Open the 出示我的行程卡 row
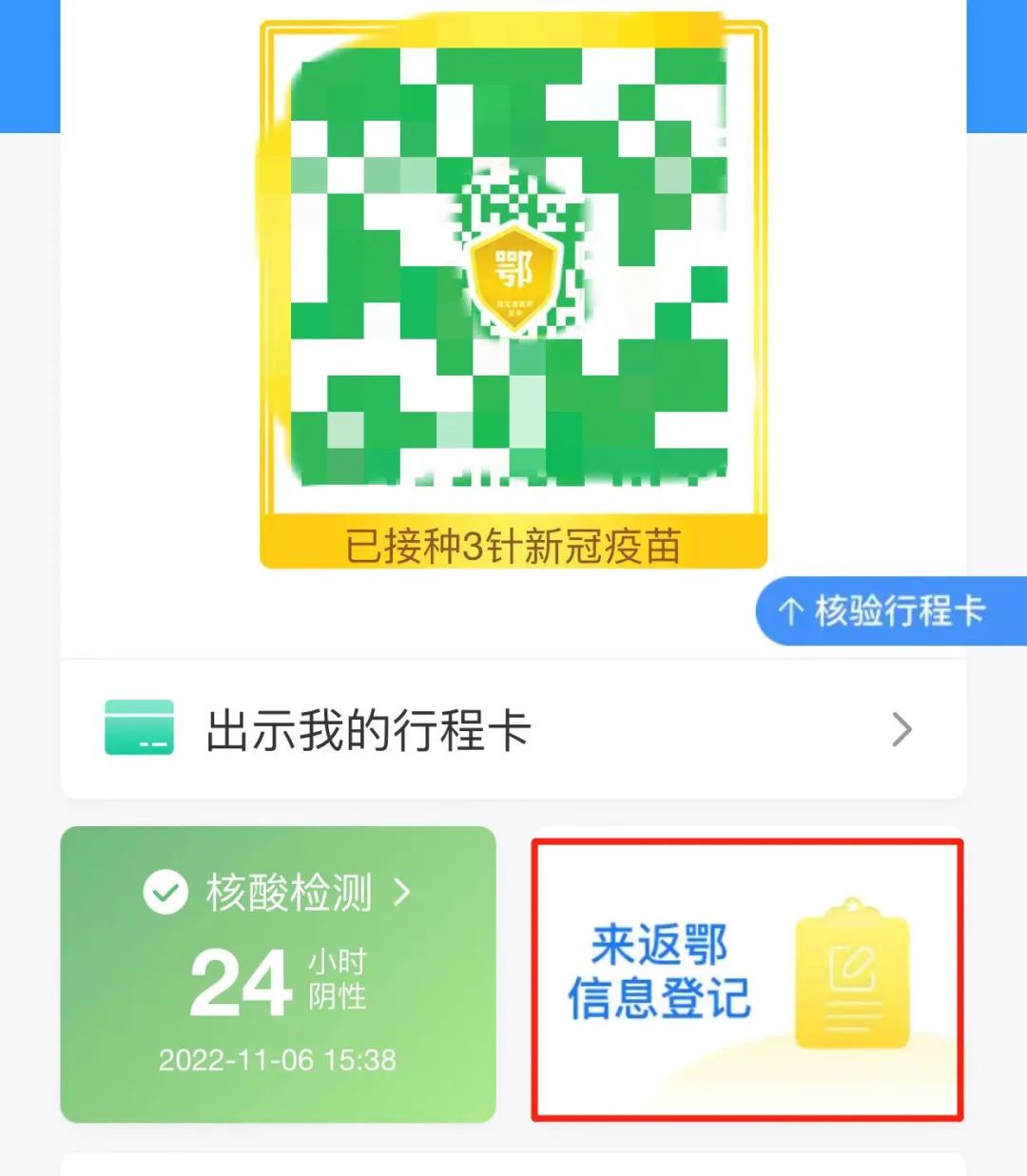 pyautogui.click(x=513, y=730)
